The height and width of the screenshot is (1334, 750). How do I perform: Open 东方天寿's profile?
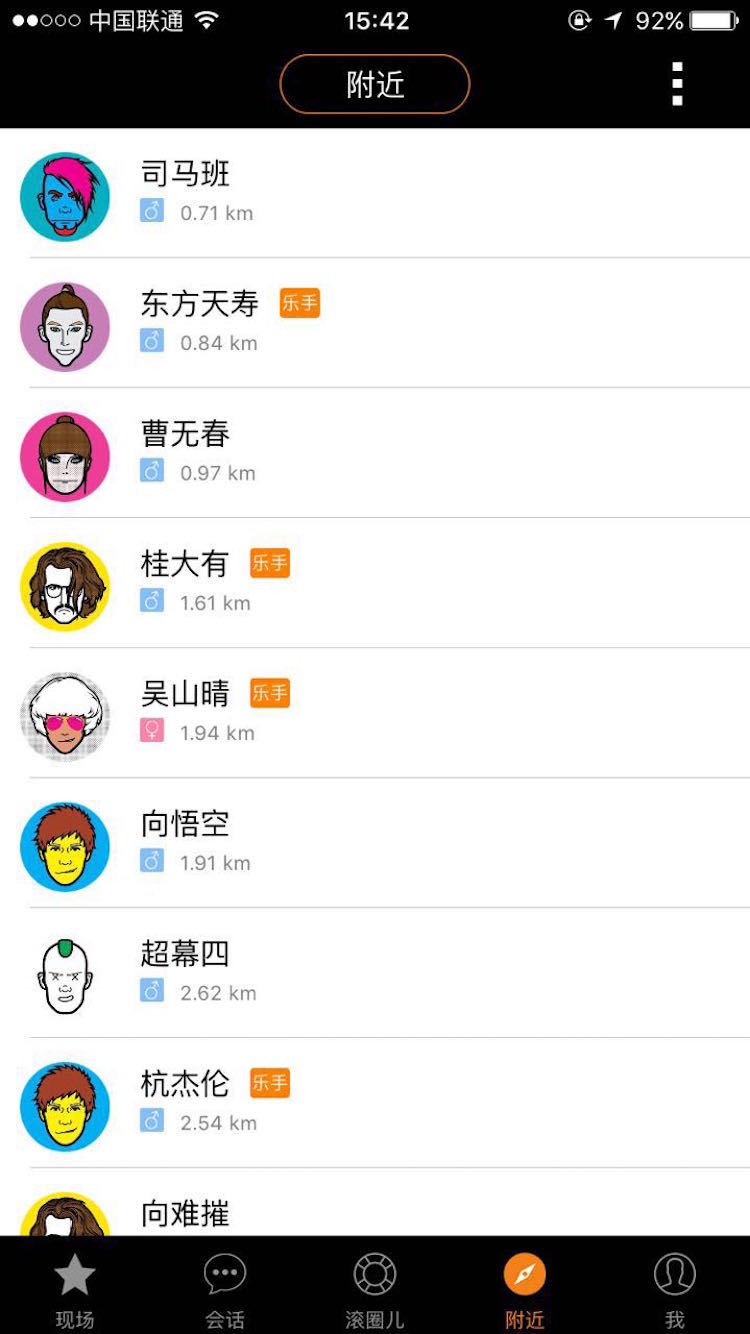coord(375,323)
